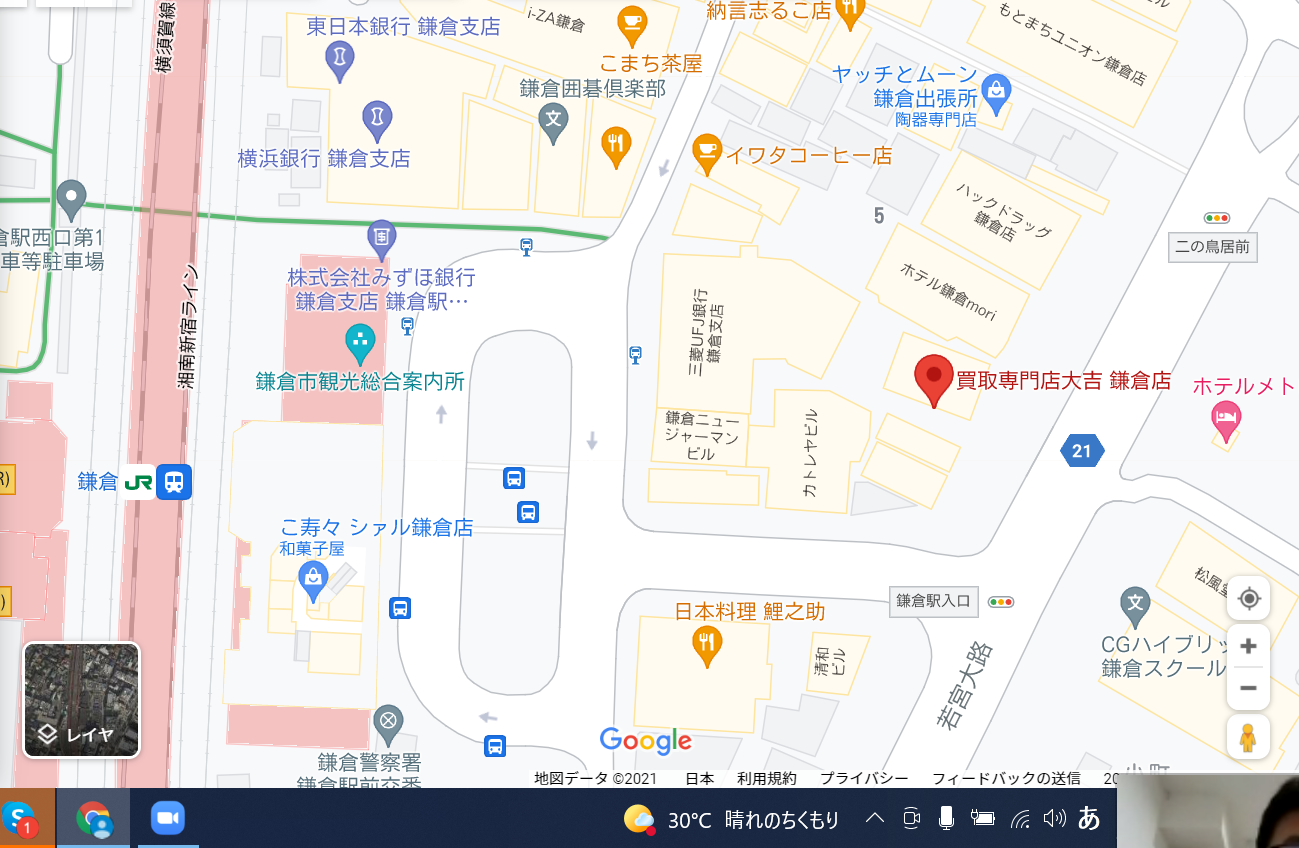The image size is (1299, 848).
Task: Zoom out with the minus button
Action: pyautogui.click(x=1248, y=688)
